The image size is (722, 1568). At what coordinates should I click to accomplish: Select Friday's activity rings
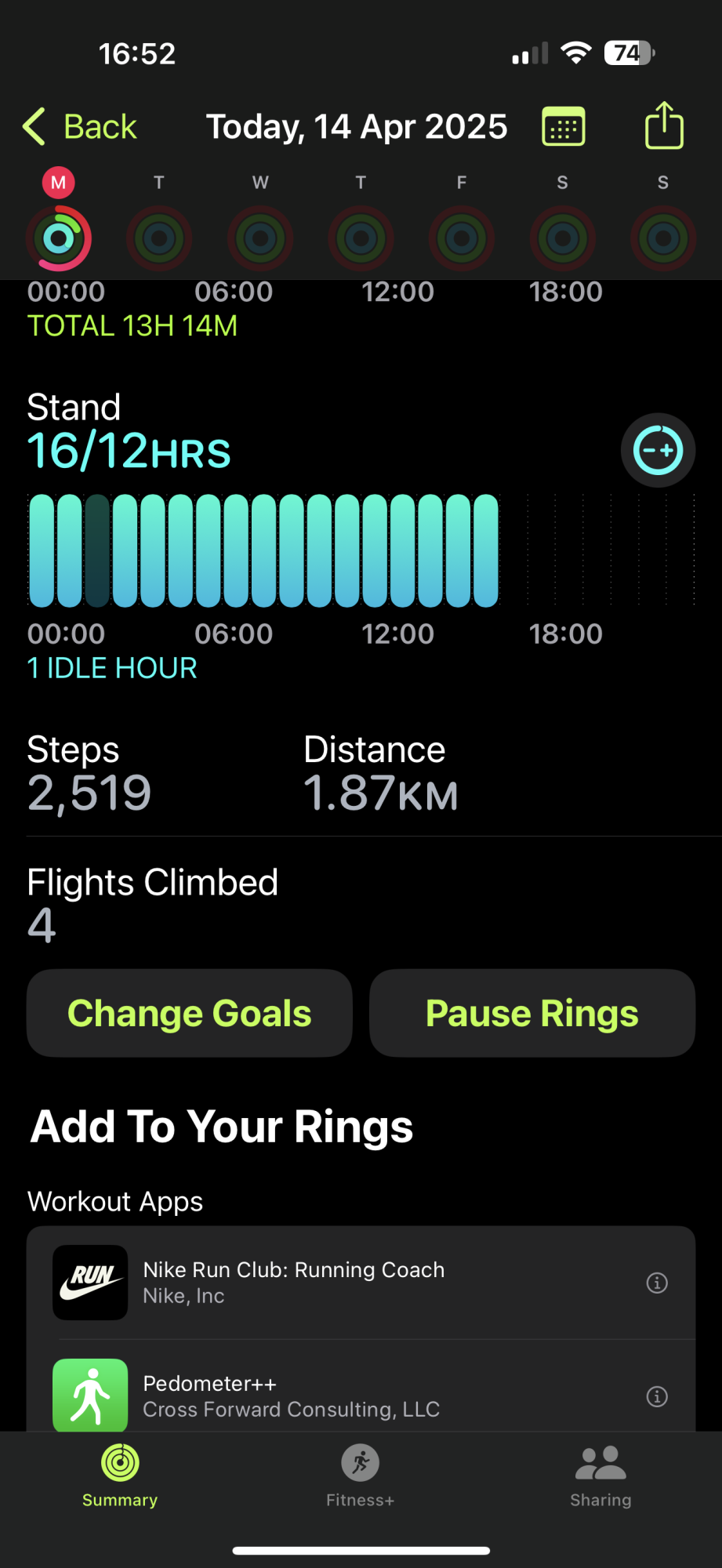(462, 238)
